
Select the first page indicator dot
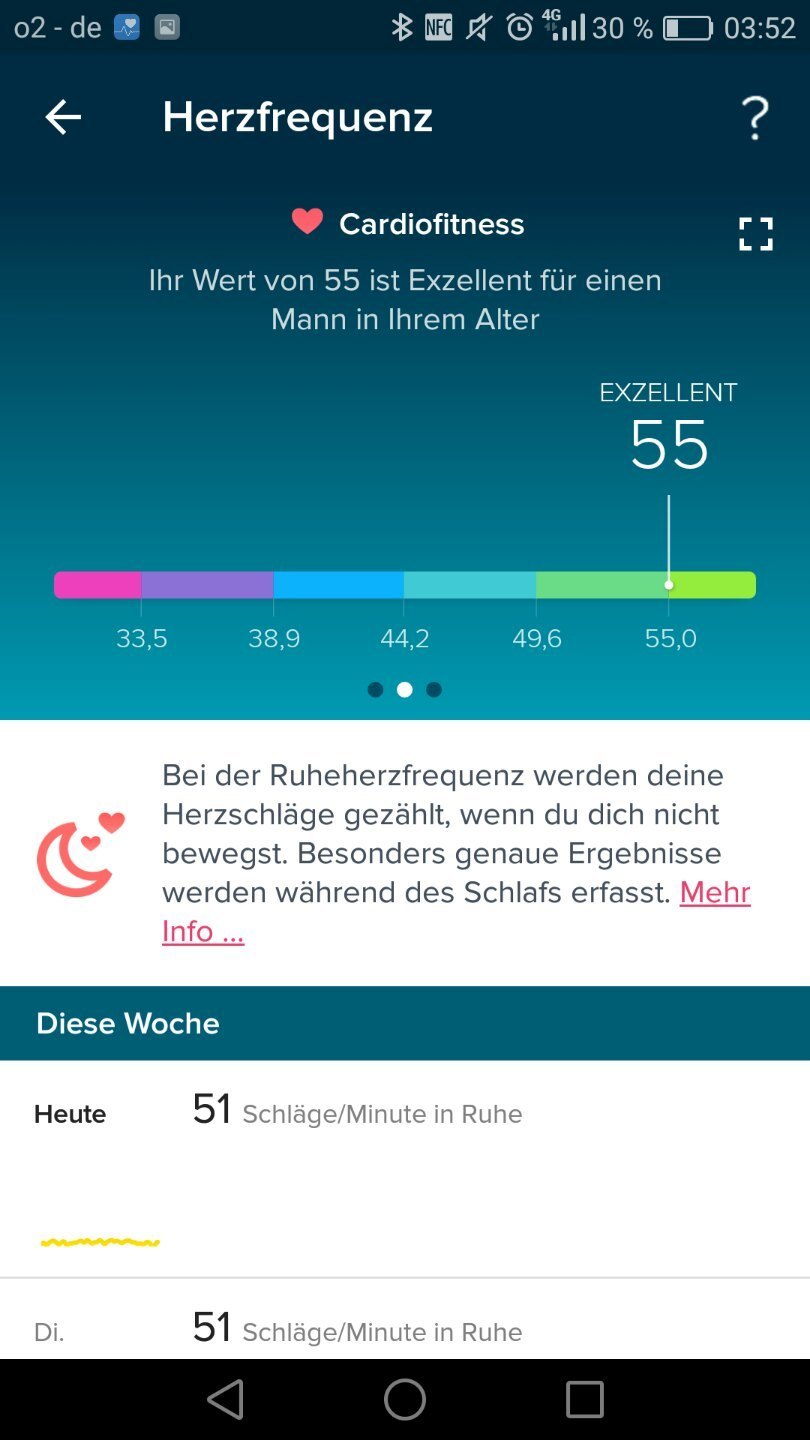tap(375, 689)
